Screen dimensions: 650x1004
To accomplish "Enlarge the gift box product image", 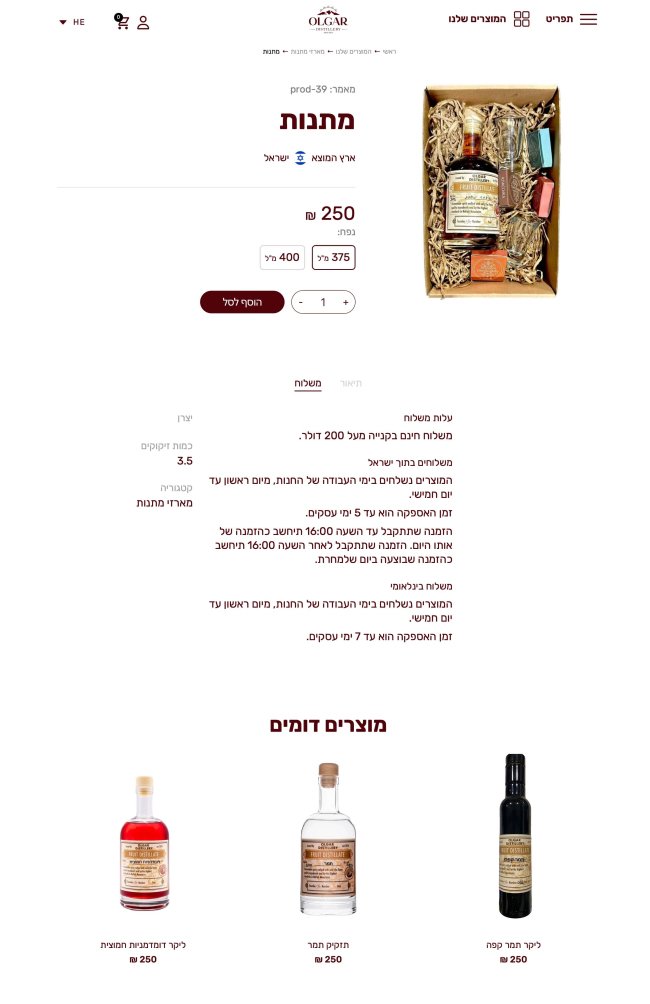I will pyautogui.click(x=490, y=191).
